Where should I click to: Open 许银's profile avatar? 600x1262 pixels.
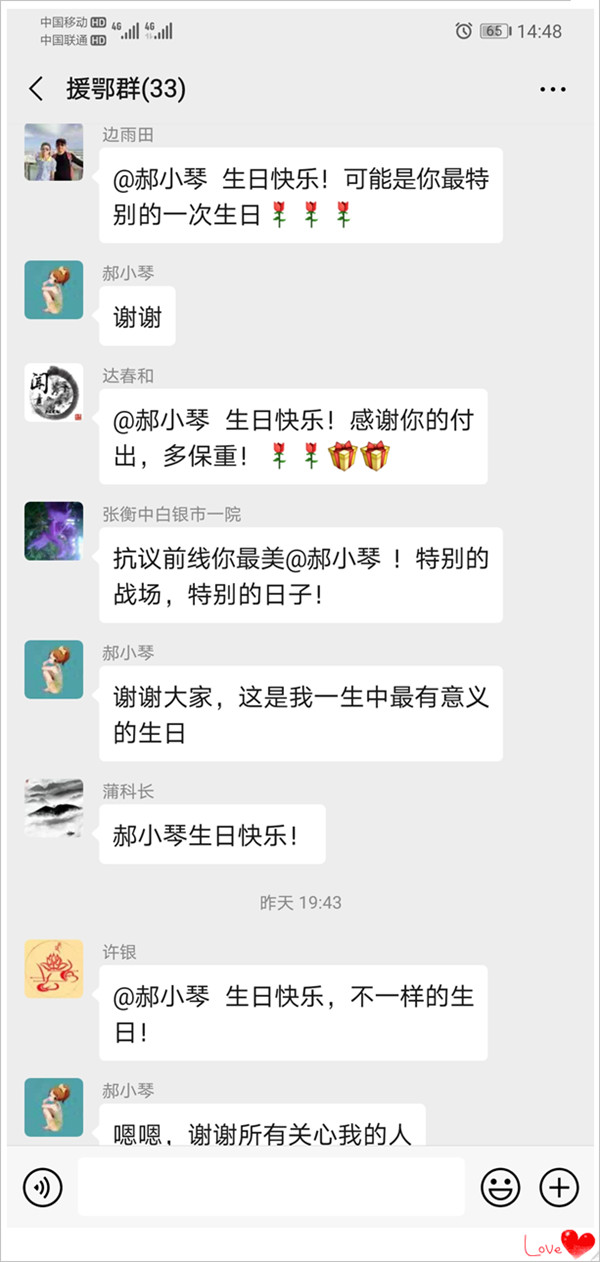coord(54,968)
